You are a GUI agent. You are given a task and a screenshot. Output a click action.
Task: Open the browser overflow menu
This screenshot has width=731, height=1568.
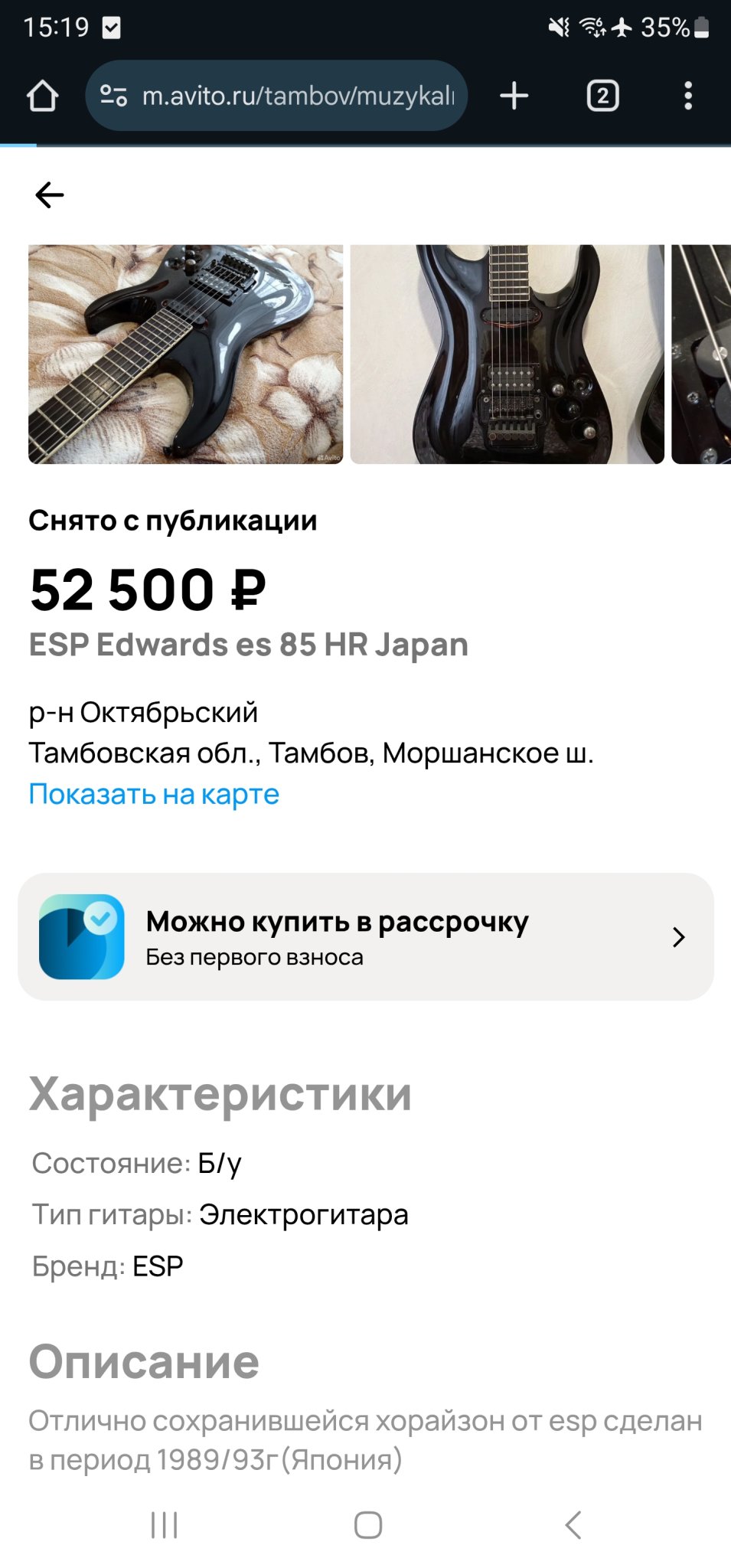point(687,96)
